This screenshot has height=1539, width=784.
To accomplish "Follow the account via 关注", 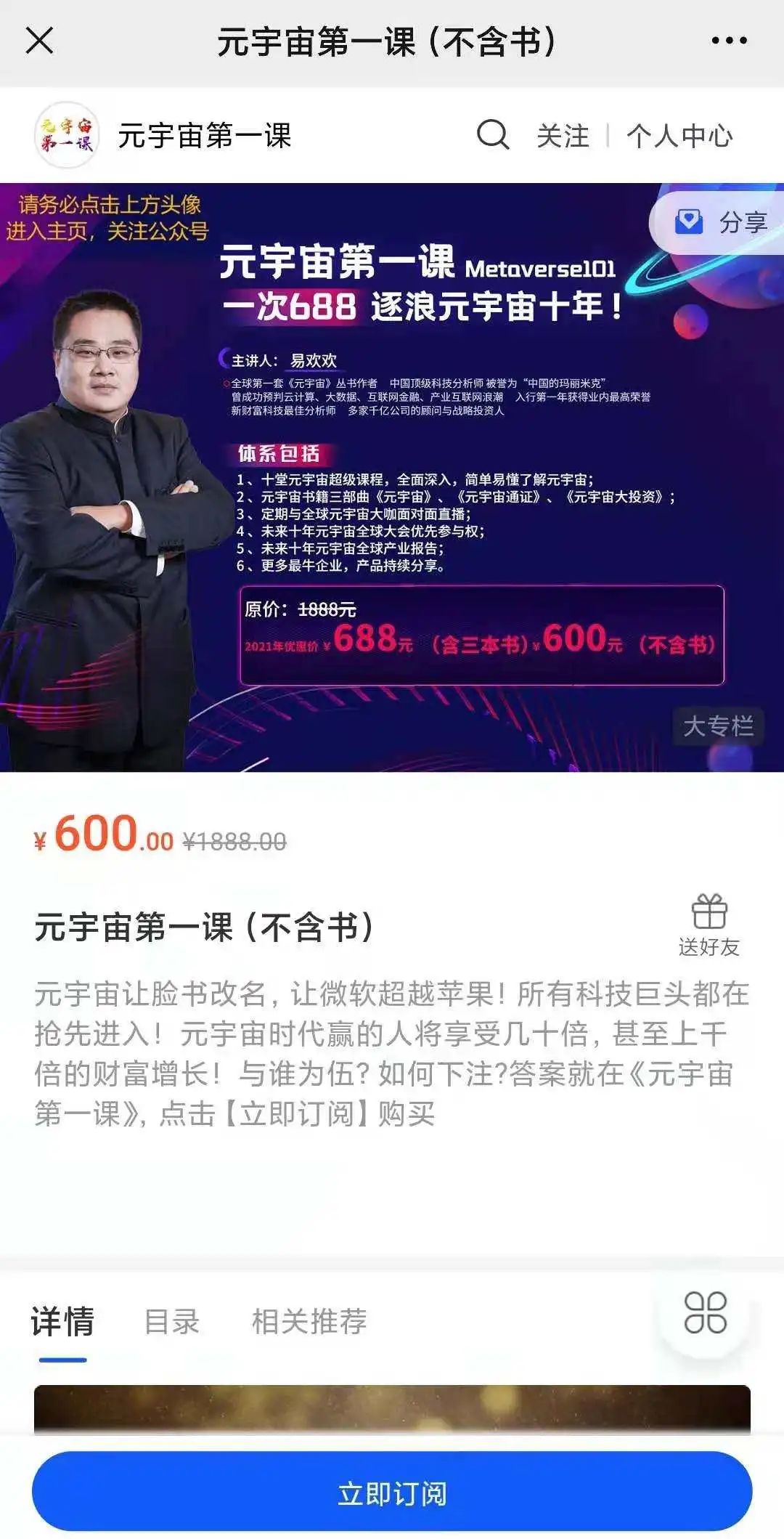I will (563, 136).
